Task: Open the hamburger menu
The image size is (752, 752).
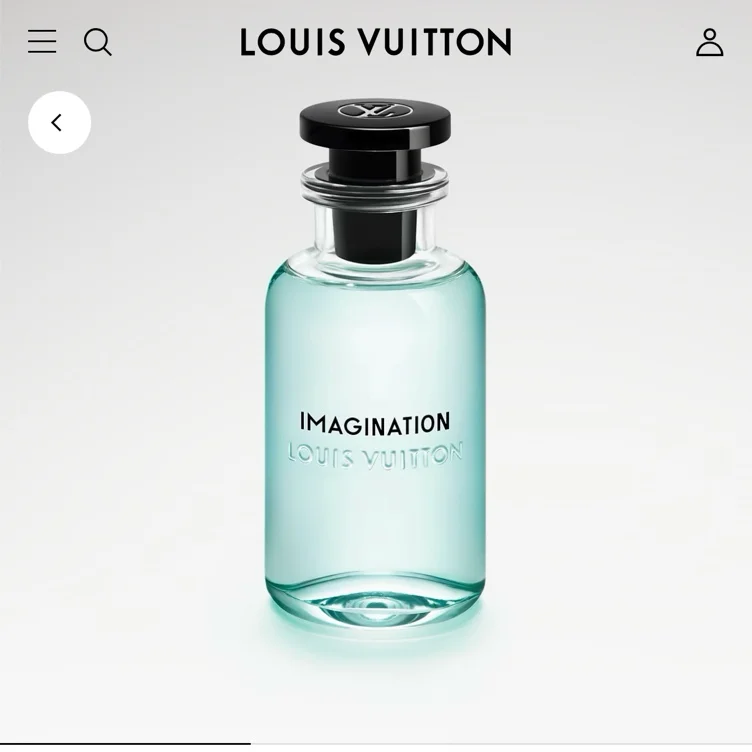Action: pyautogui.click(x=42, y=41)
